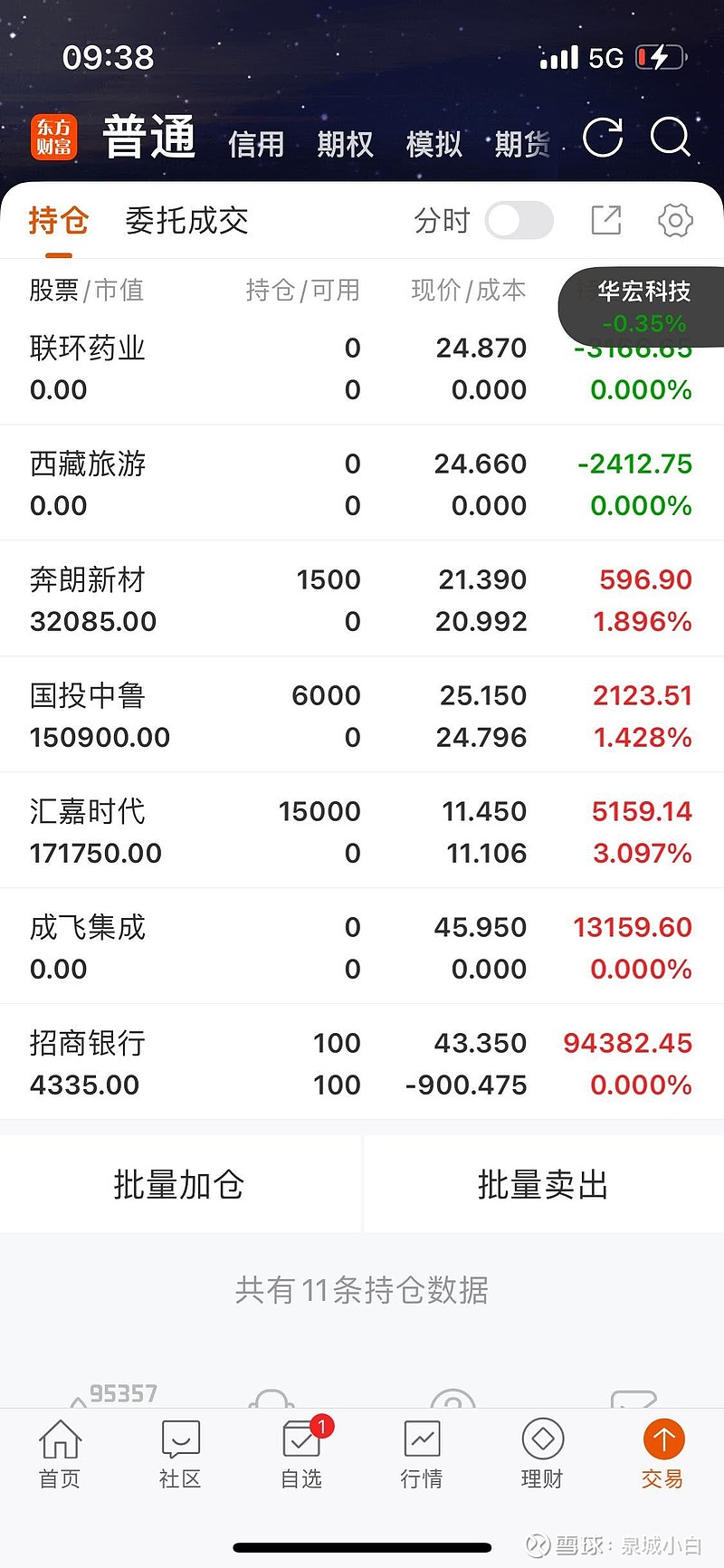Go to the 首页 tab
Viewport: 724px width, 1568px height.
(60, 1454)
